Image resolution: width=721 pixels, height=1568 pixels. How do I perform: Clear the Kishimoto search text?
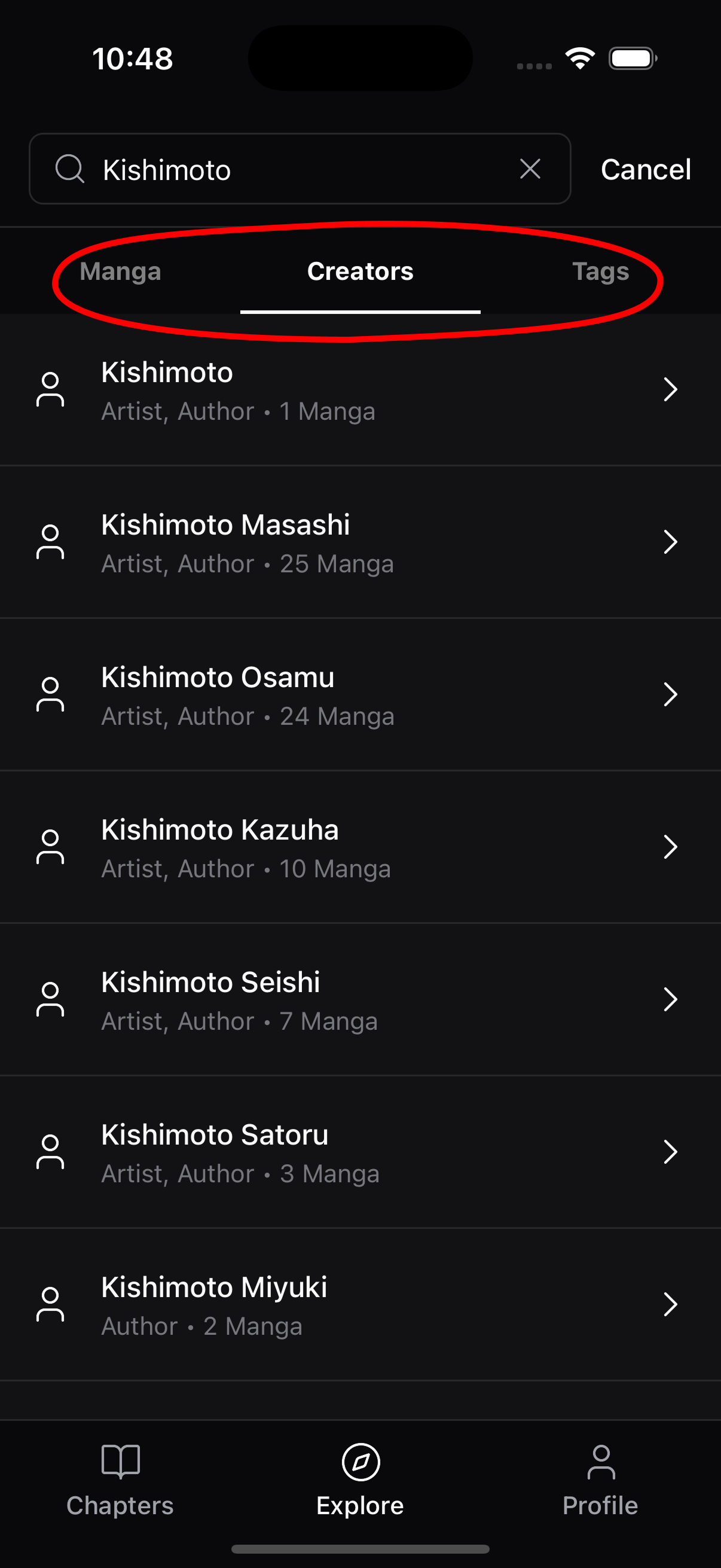(x=530, y=169)
